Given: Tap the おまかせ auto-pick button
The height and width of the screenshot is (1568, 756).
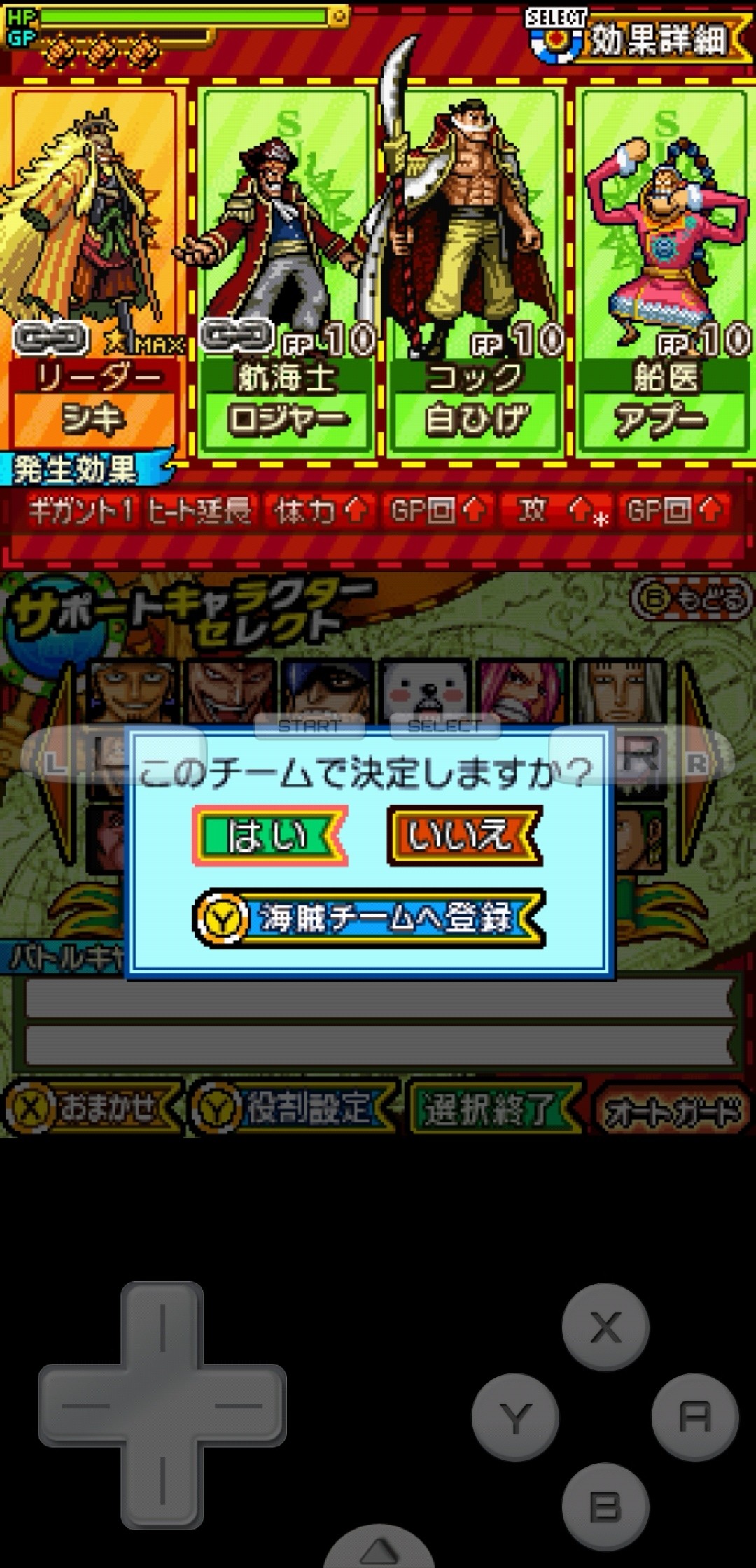Looking at the screenshot, I should tap(91, 1108).
